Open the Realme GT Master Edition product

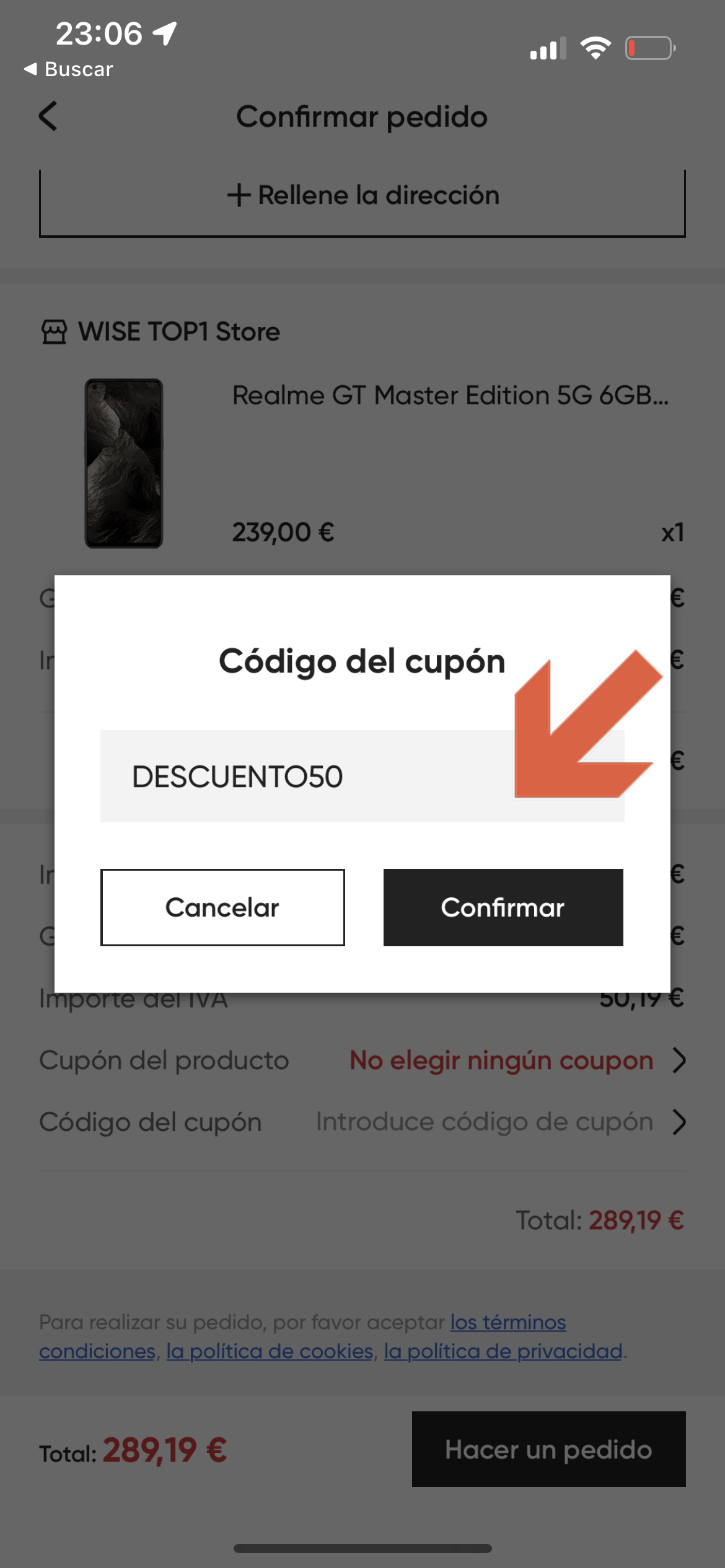click(450, 395)
